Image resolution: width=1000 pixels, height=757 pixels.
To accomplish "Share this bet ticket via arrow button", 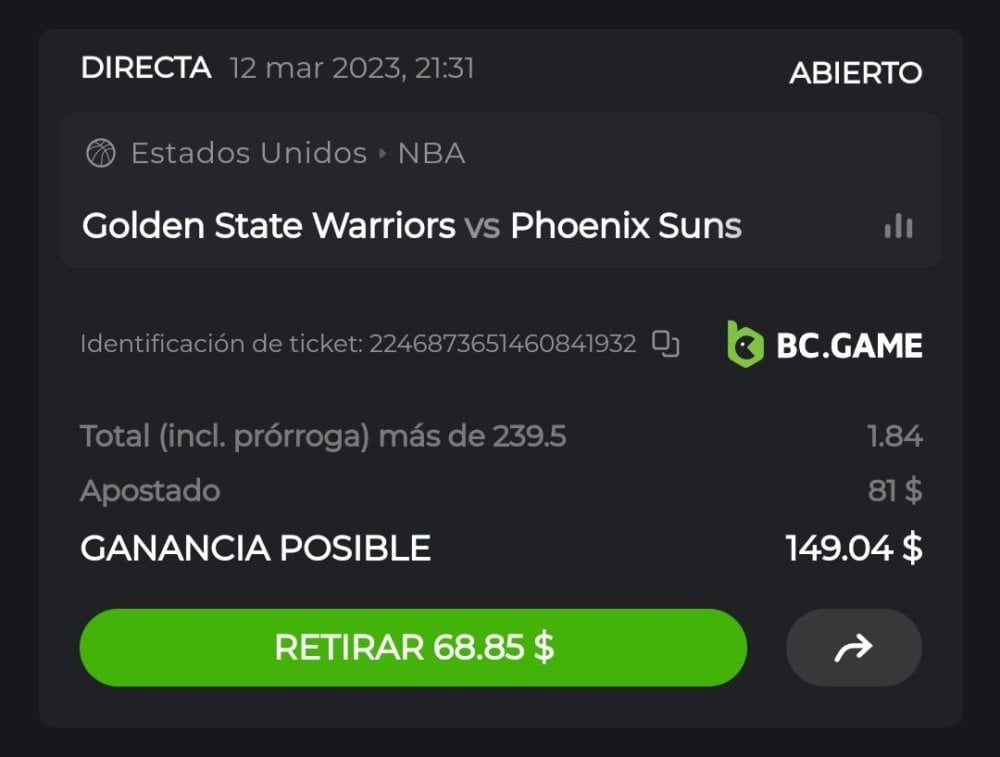I will tap(853, 648).
